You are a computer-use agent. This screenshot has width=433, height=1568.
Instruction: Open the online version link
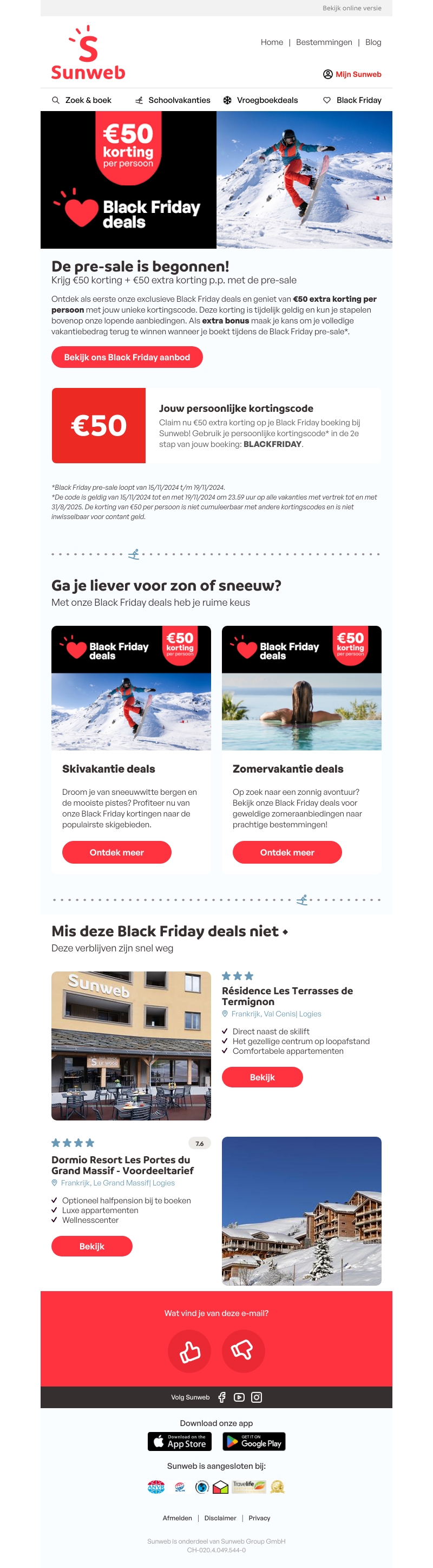pos(351,8)
